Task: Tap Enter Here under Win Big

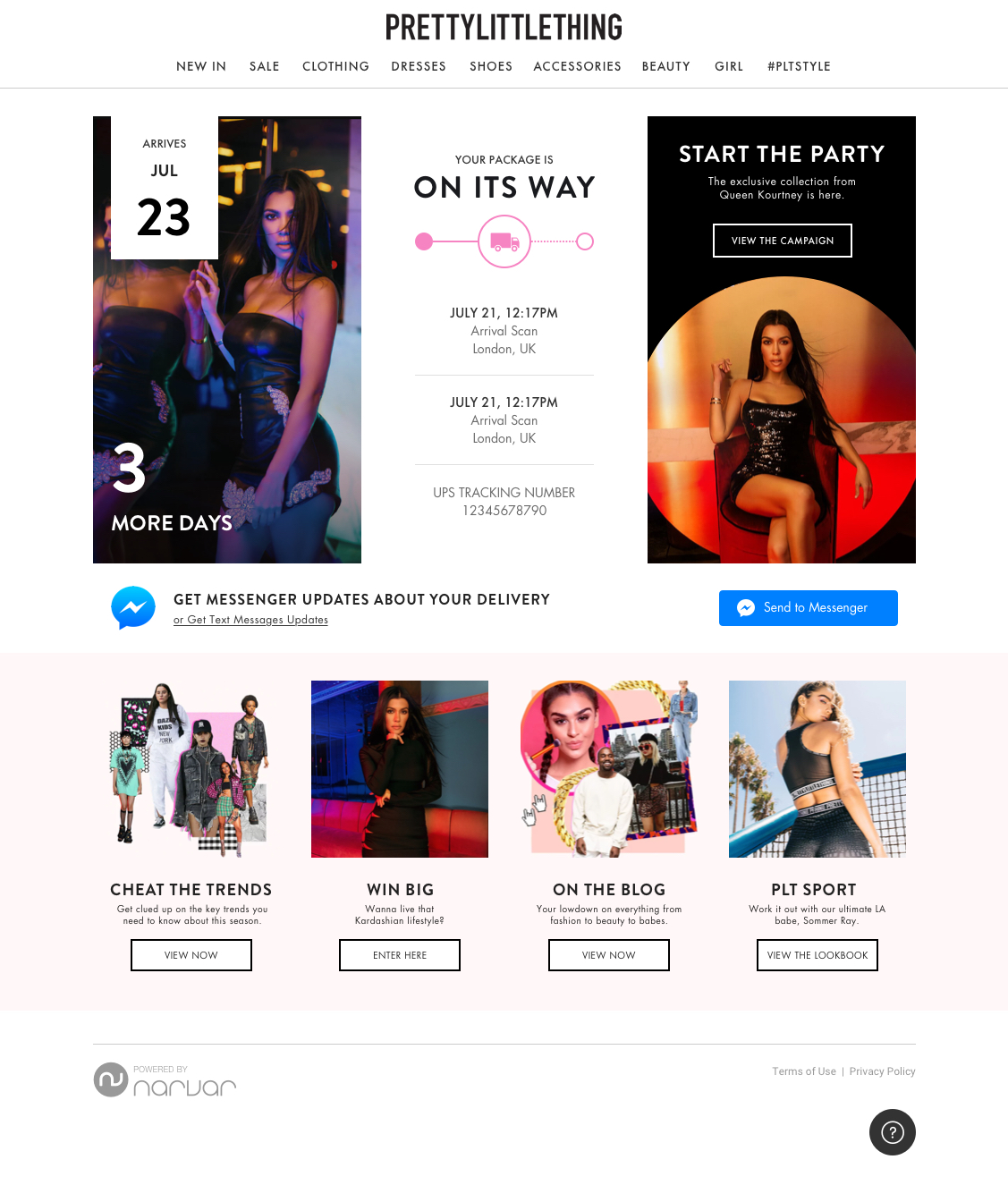Action: point(399,955)
